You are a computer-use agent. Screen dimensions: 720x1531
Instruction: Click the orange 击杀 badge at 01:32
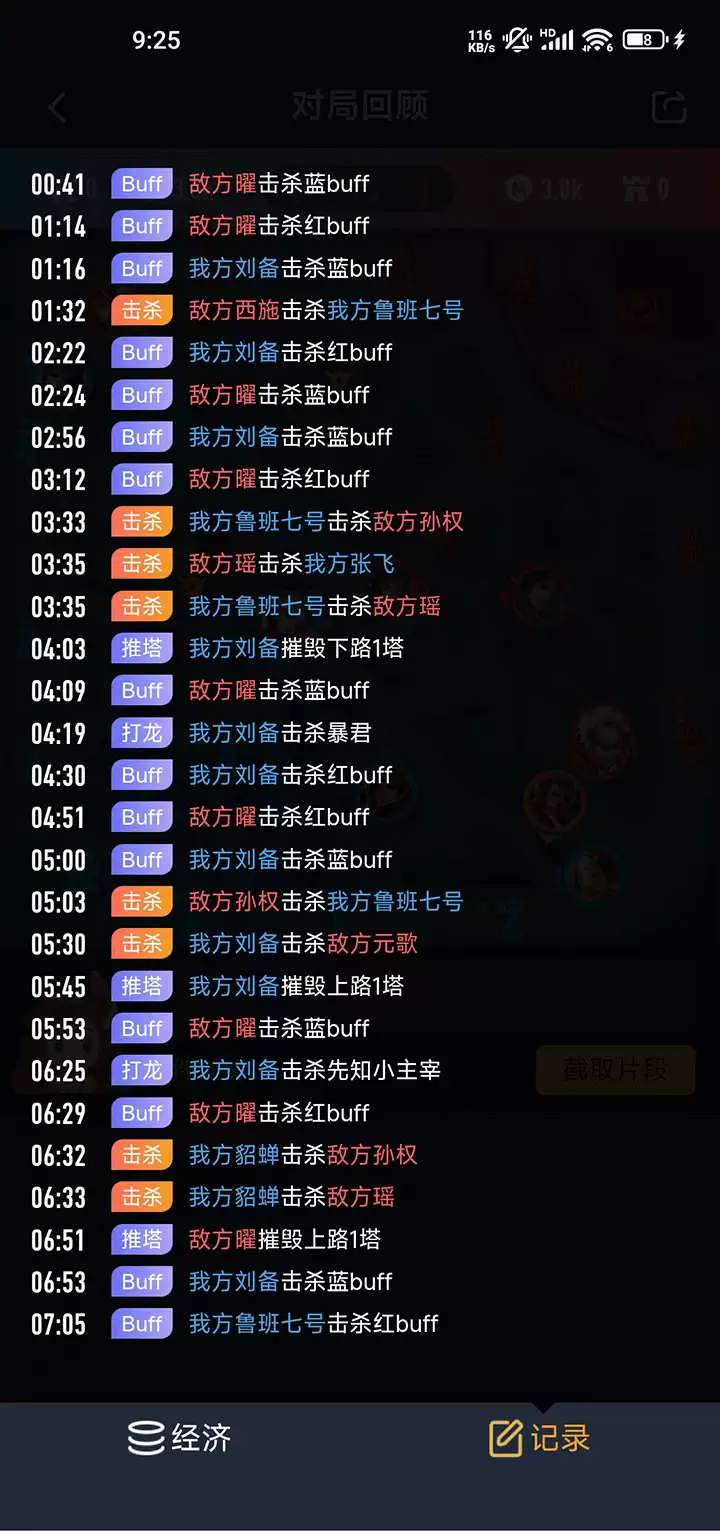tap(141, 310)
